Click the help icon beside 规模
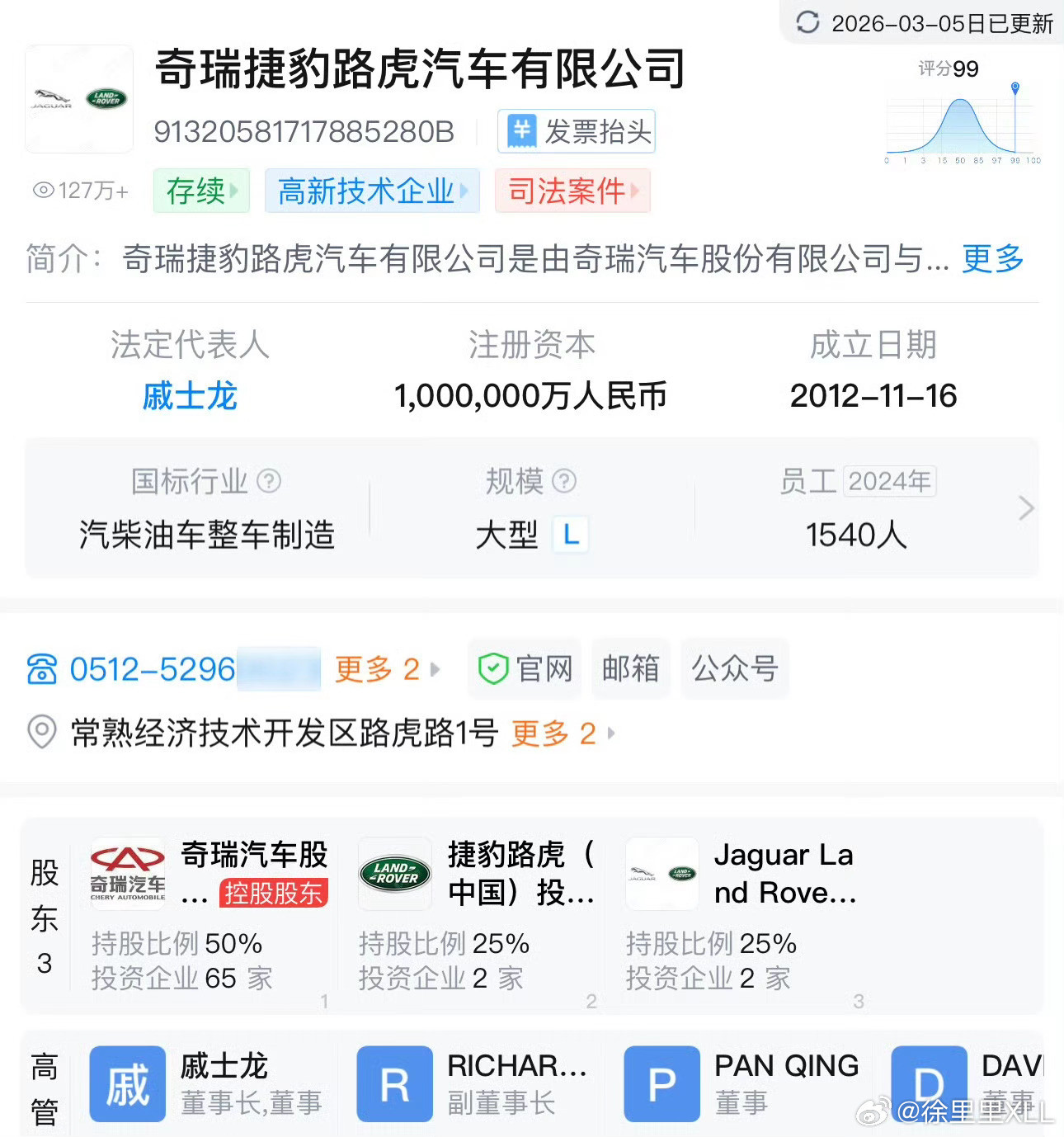The width and height of the screenshot is (1064, 1137). (565, 481)
